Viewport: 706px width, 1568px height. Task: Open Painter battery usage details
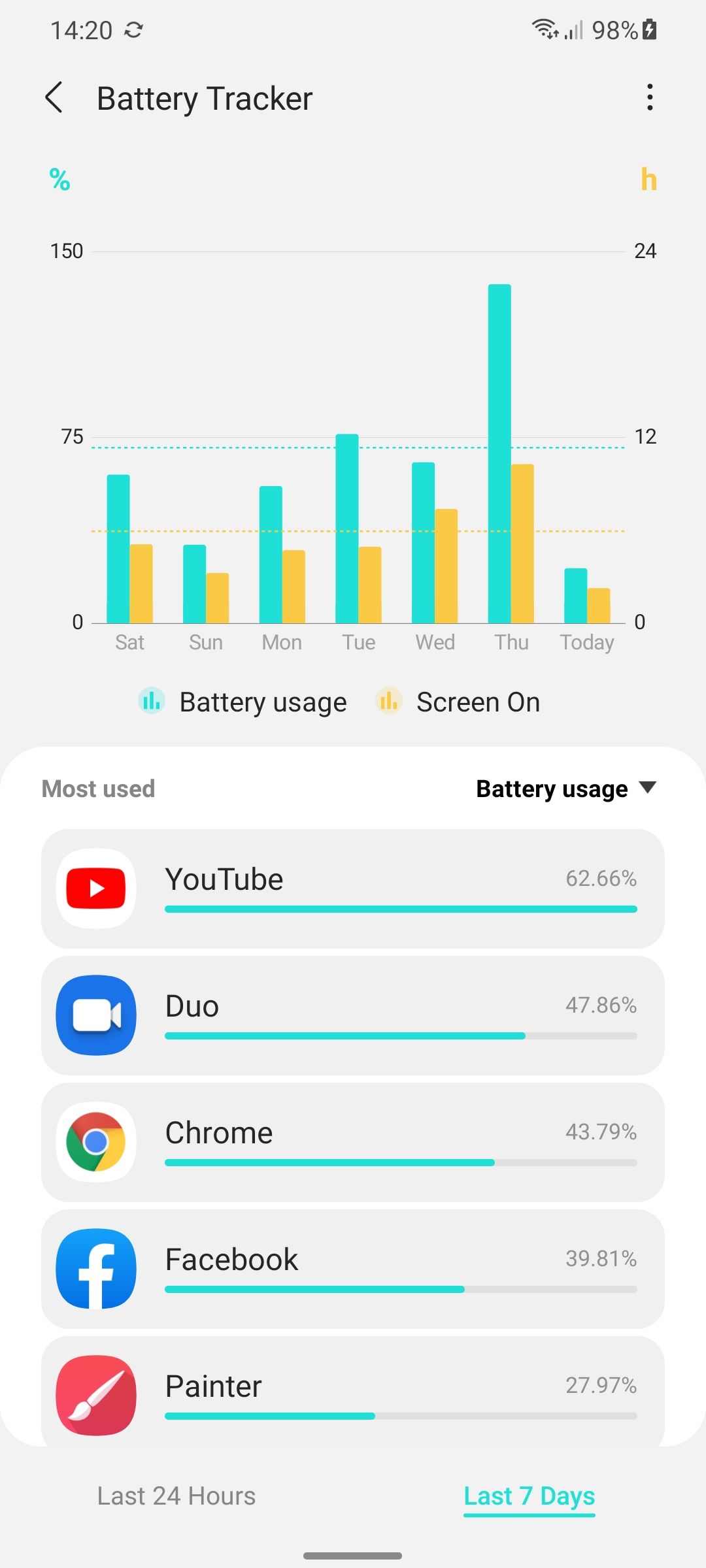353,1392
